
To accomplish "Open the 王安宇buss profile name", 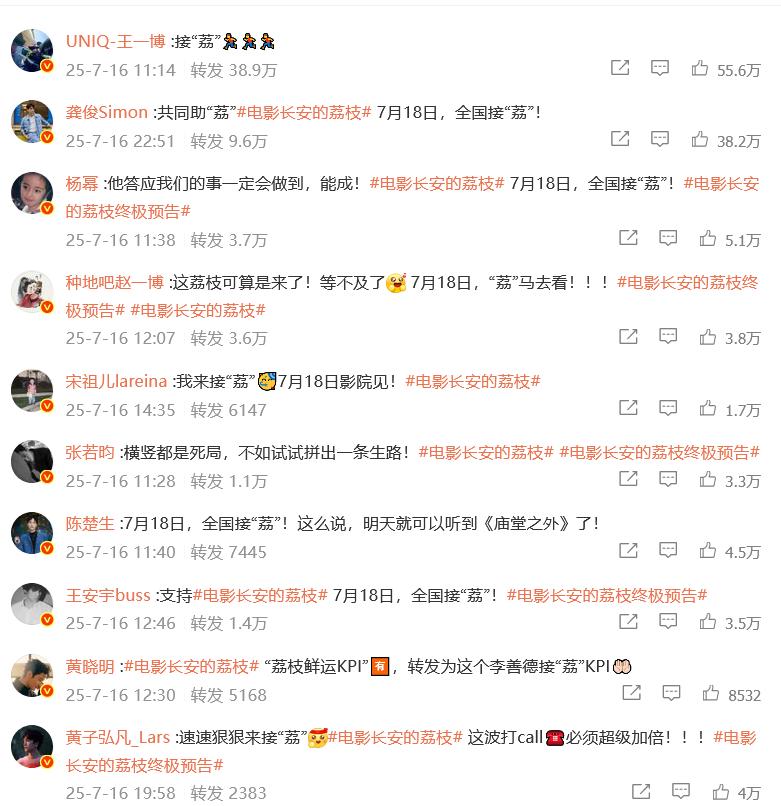I will coord(108,595).
